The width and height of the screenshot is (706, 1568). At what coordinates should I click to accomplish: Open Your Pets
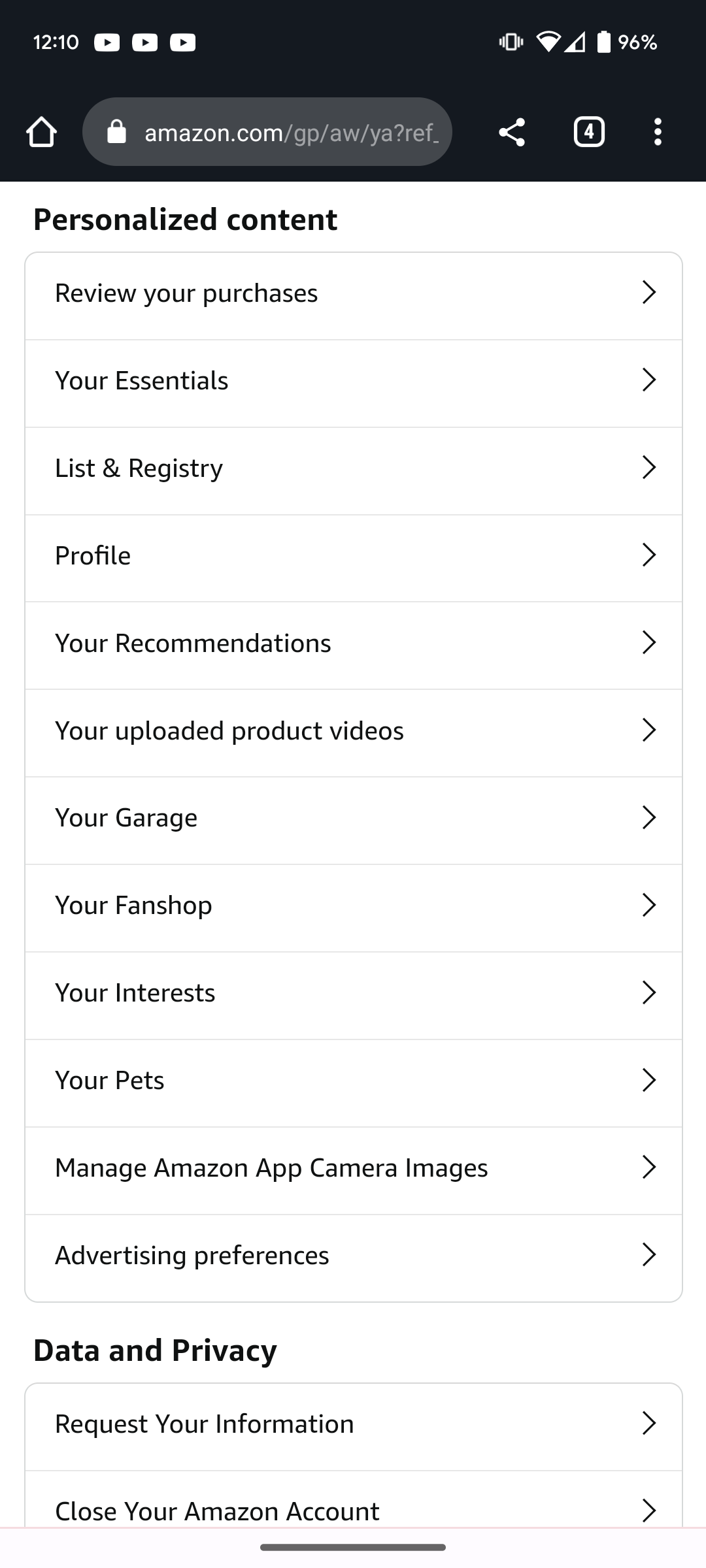click(354, 1083)
